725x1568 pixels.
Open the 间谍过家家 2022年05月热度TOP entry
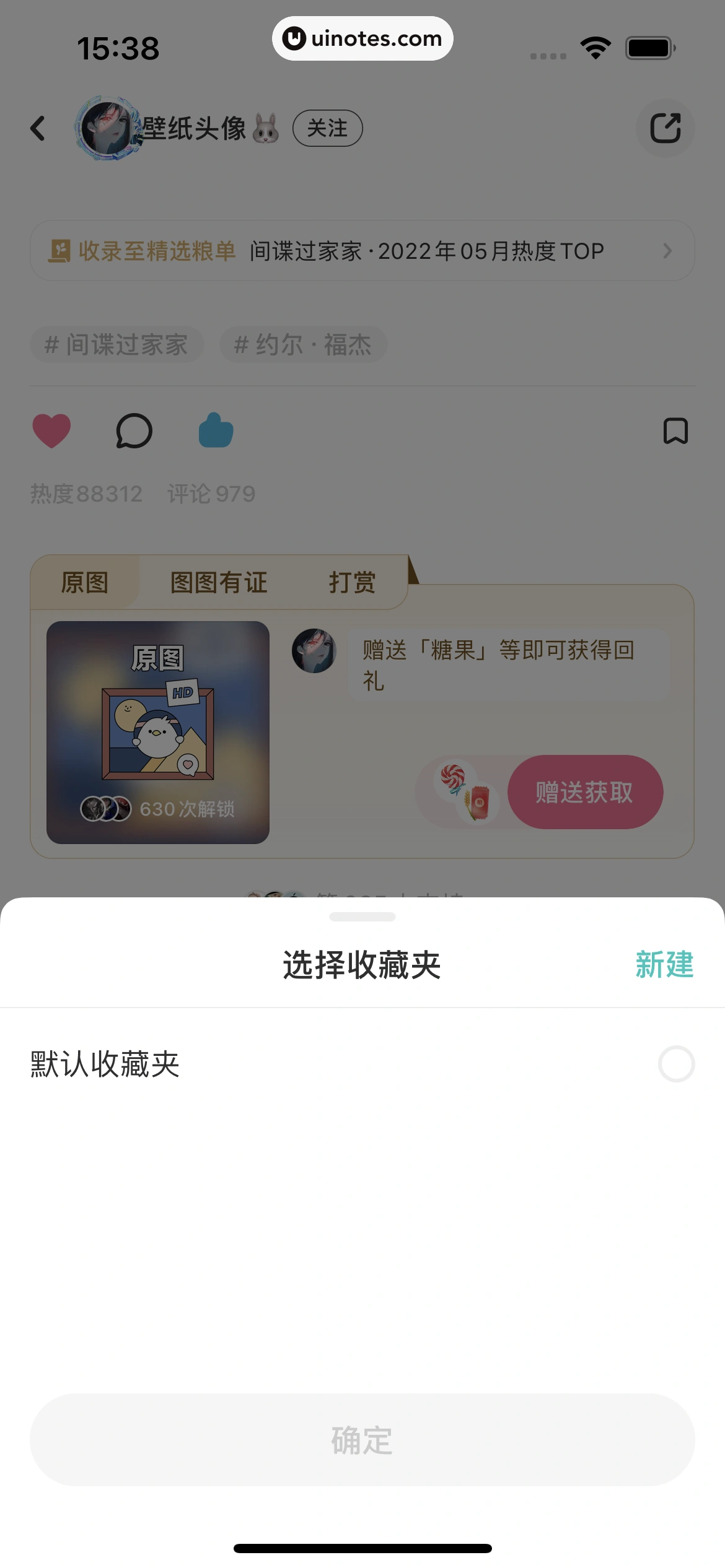[x=427, y=251]
